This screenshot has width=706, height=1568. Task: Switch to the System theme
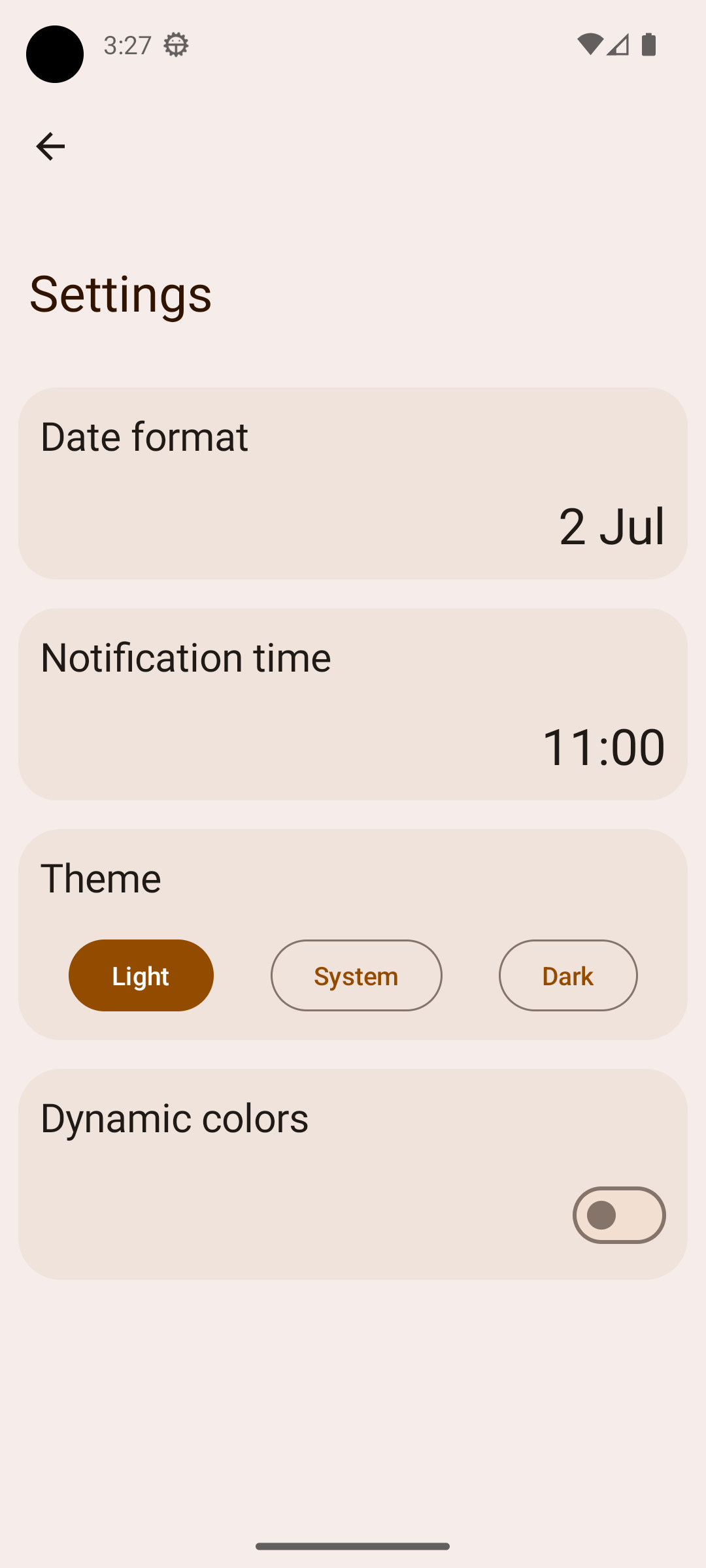coord(356,975)
